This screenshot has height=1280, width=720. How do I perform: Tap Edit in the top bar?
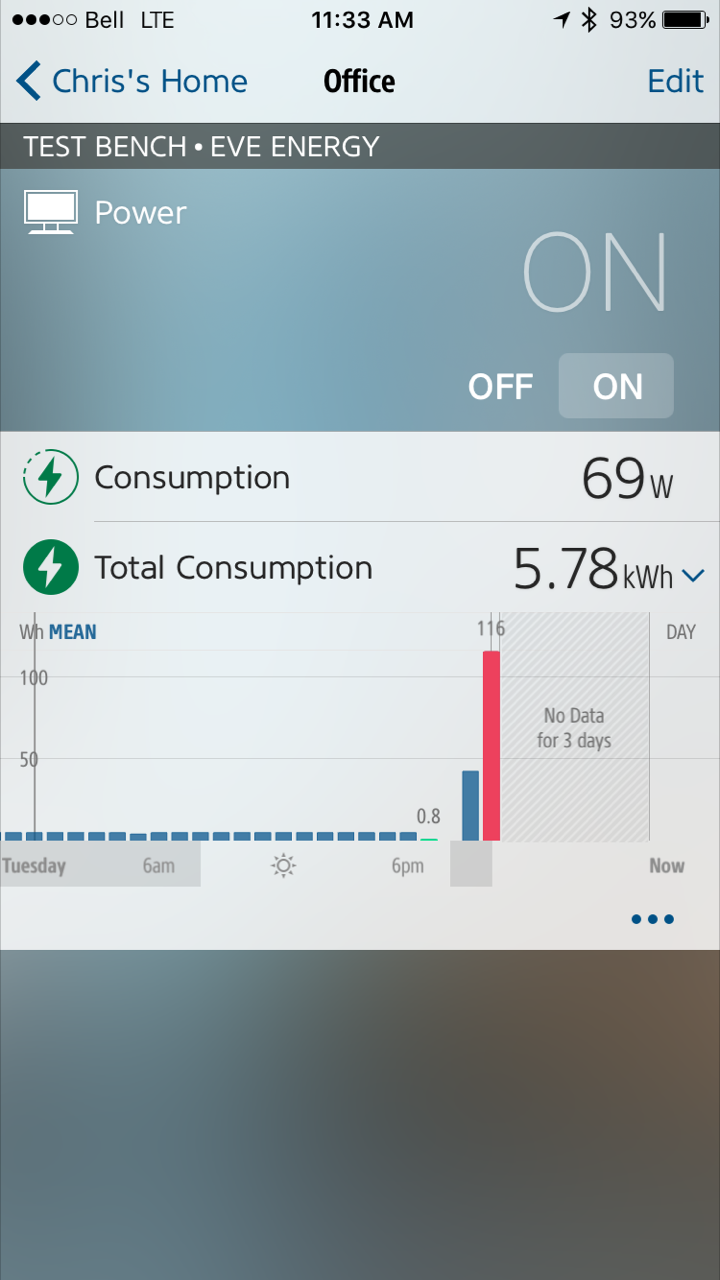point(675,81)
